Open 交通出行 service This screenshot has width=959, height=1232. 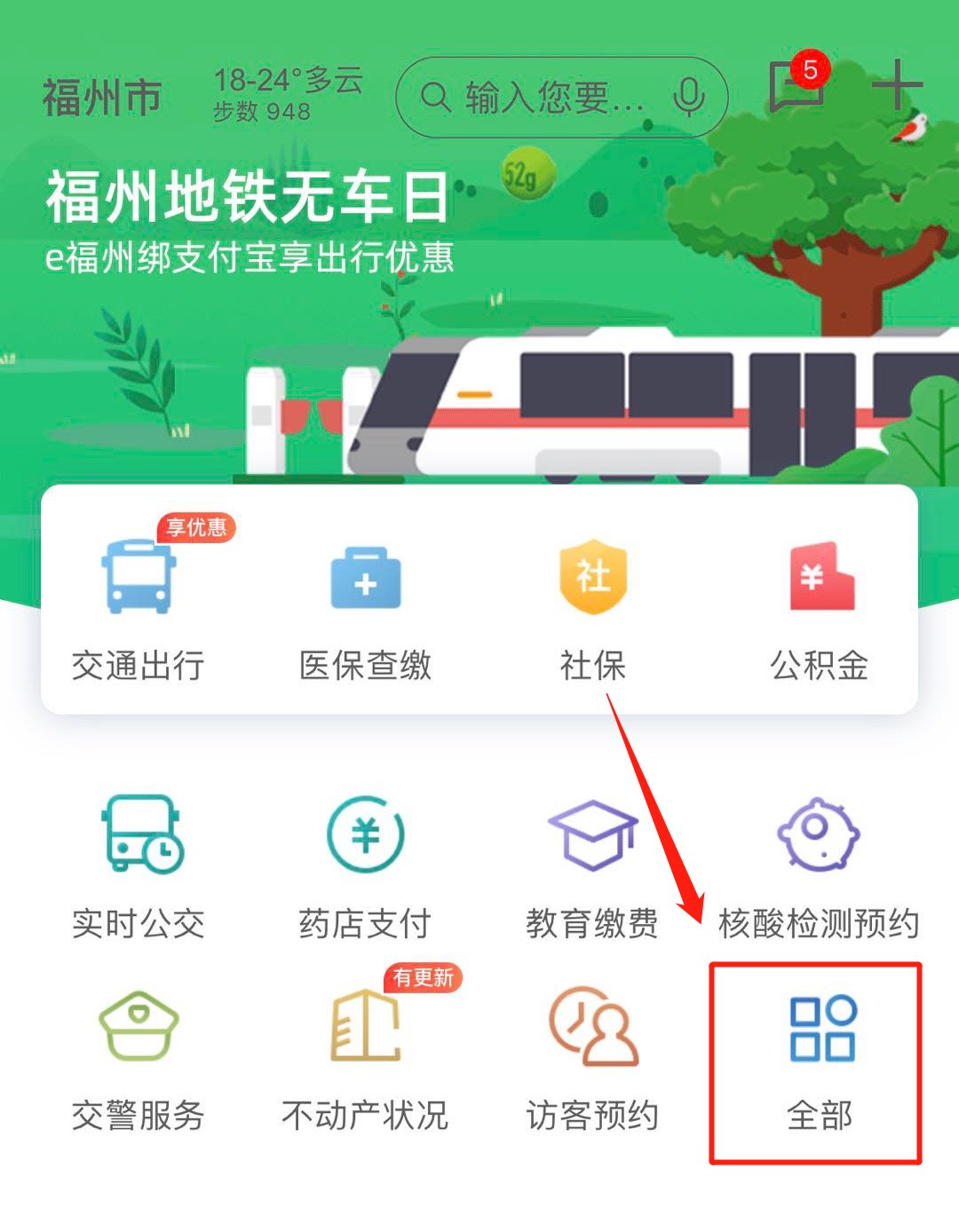(139, 605)
